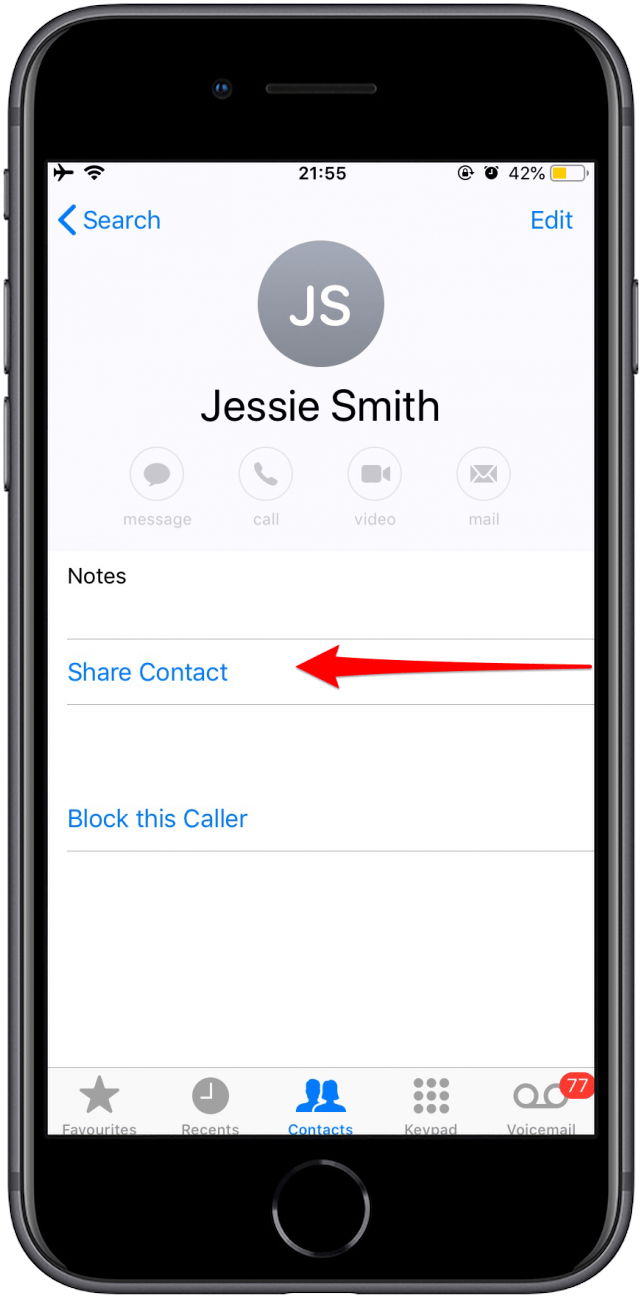Switch to the Favourites tab
642x1298 pixels.
(99, 1103)
